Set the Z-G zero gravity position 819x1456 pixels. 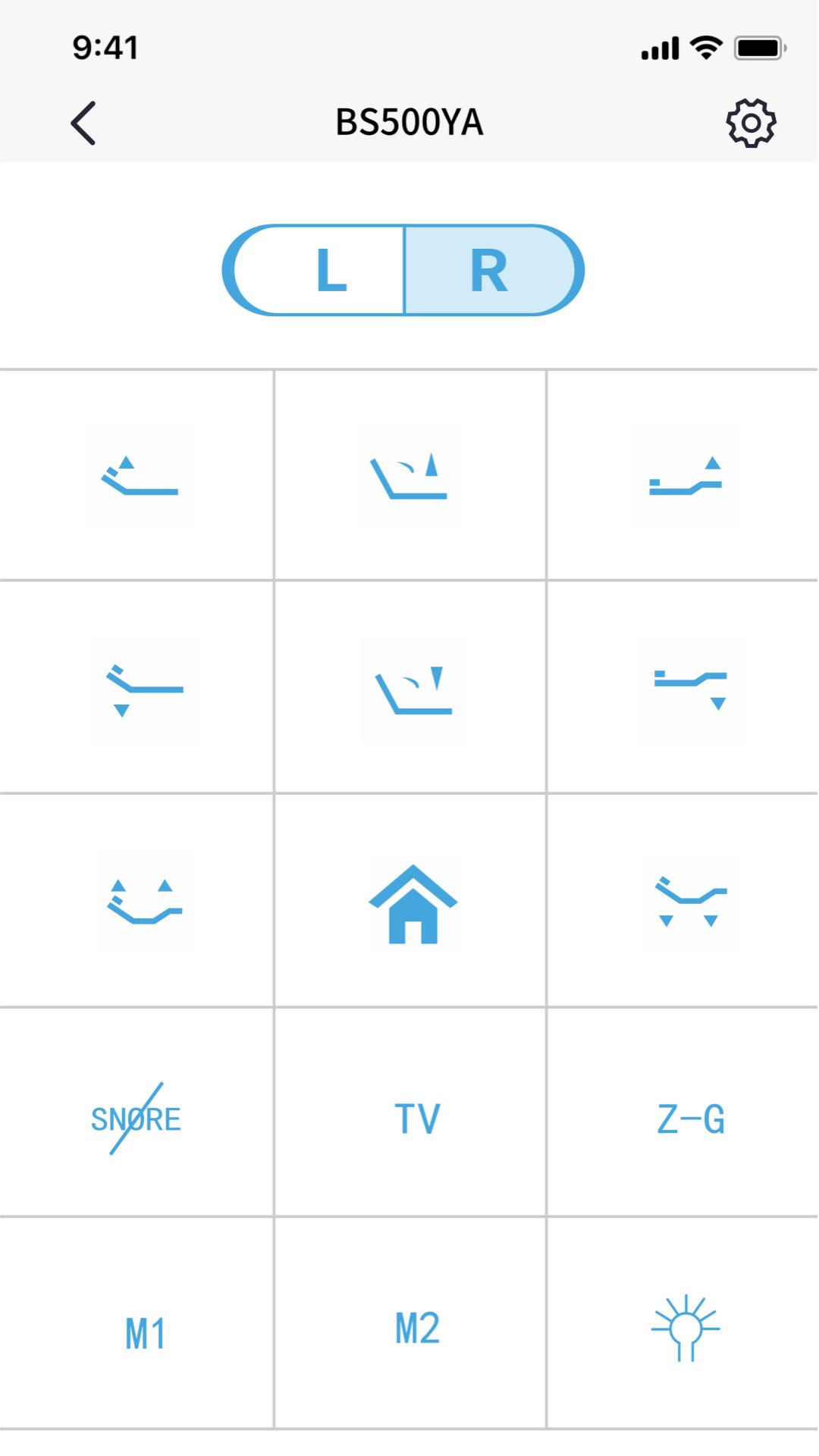pyautogui.click(x=691, y=1119)
